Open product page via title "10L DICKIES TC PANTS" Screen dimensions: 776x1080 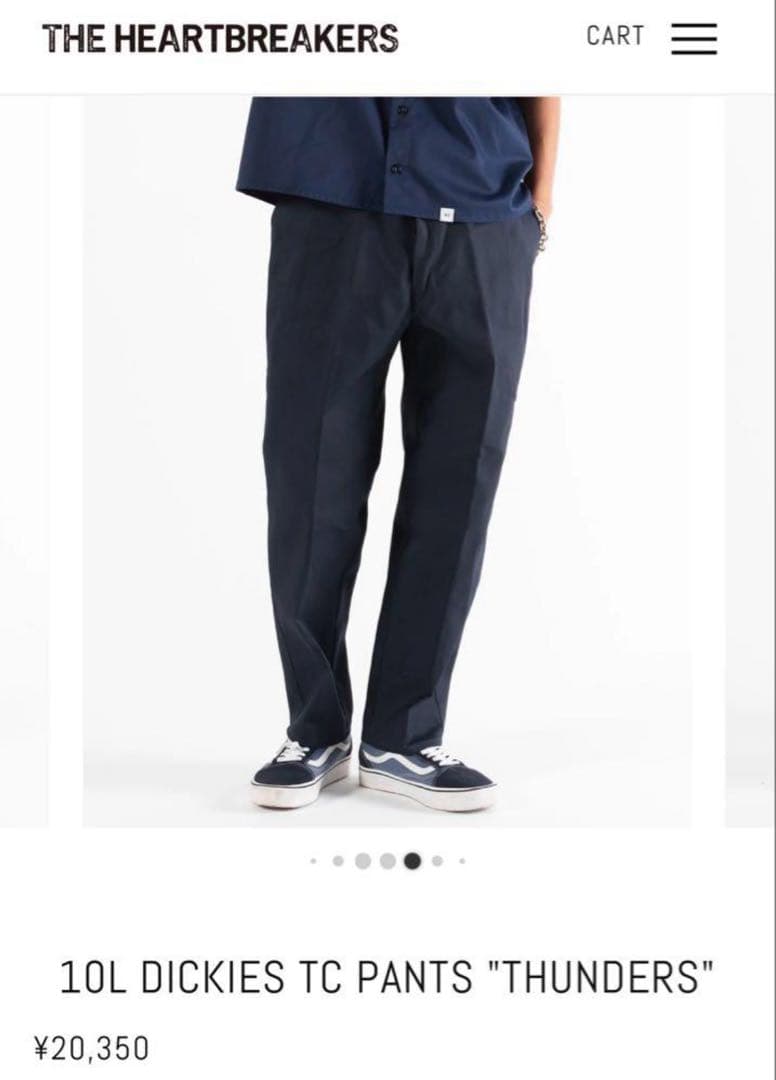coord(388,974)
